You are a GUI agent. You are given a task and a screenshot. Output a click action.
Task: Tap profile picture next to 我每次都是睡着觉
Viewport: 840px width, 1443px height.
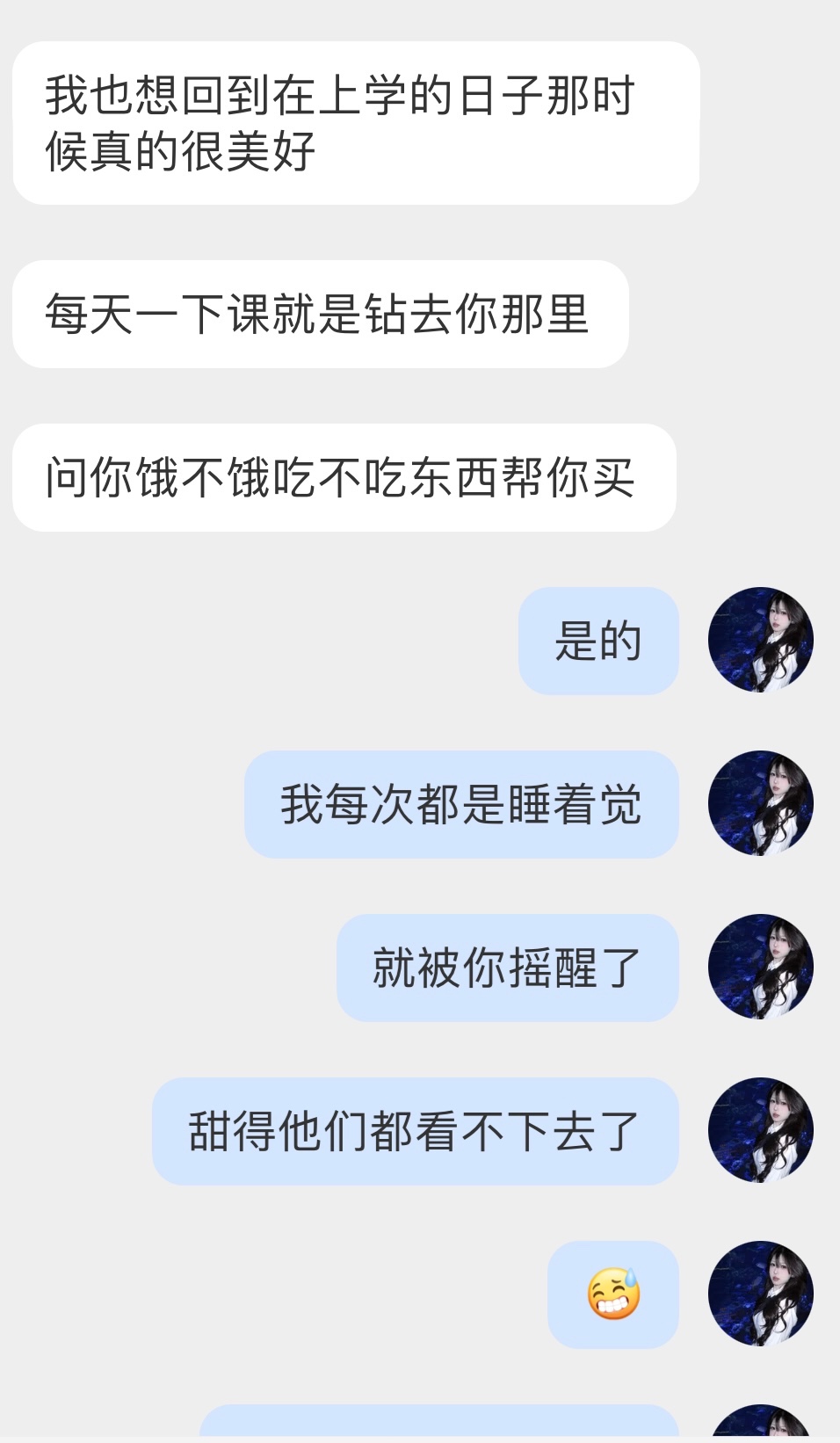pos(760,803)
